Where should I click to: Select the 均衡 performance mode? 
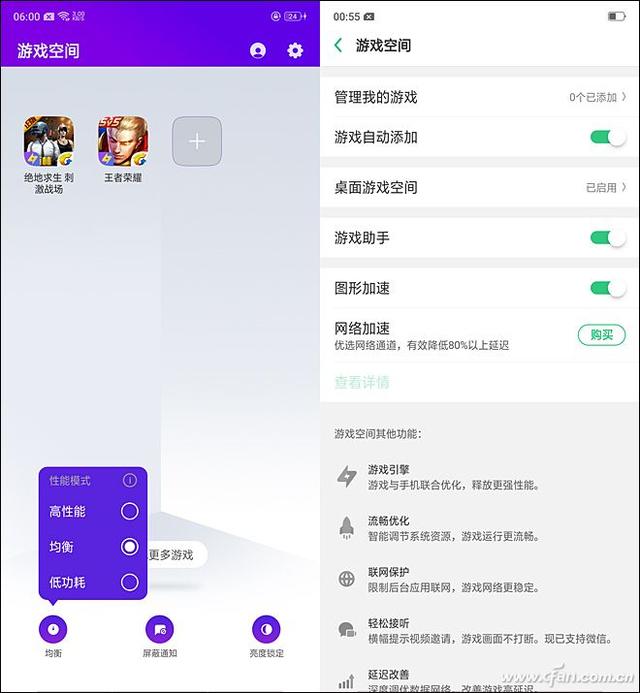(129, 547)
